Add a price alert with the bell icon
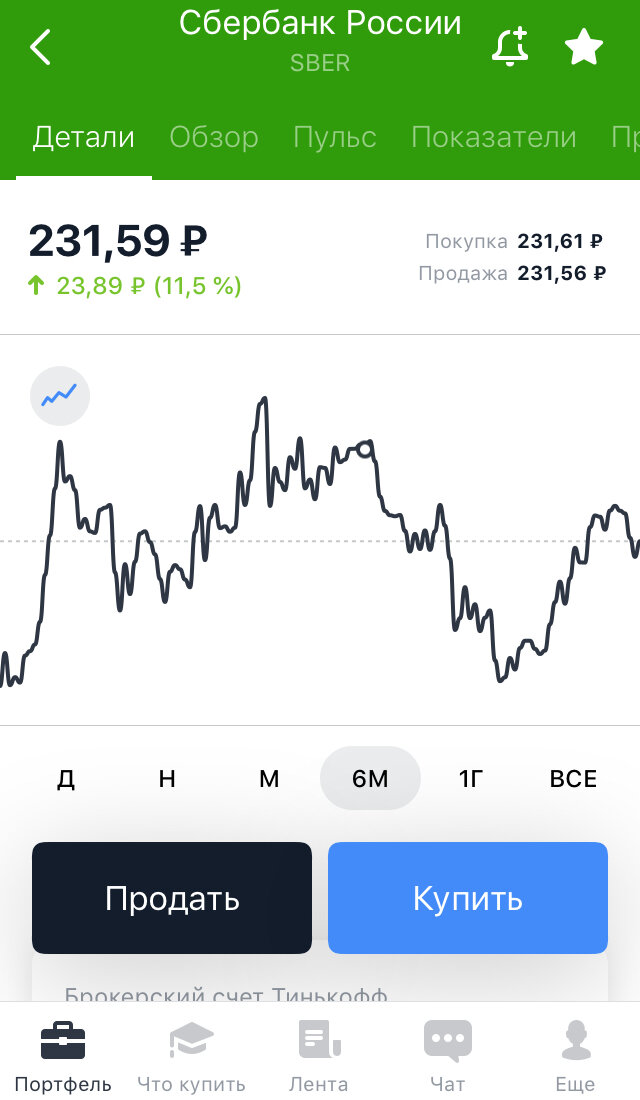Image resolution: width=640 pixels, height=1100 pixels. point(510,47)
